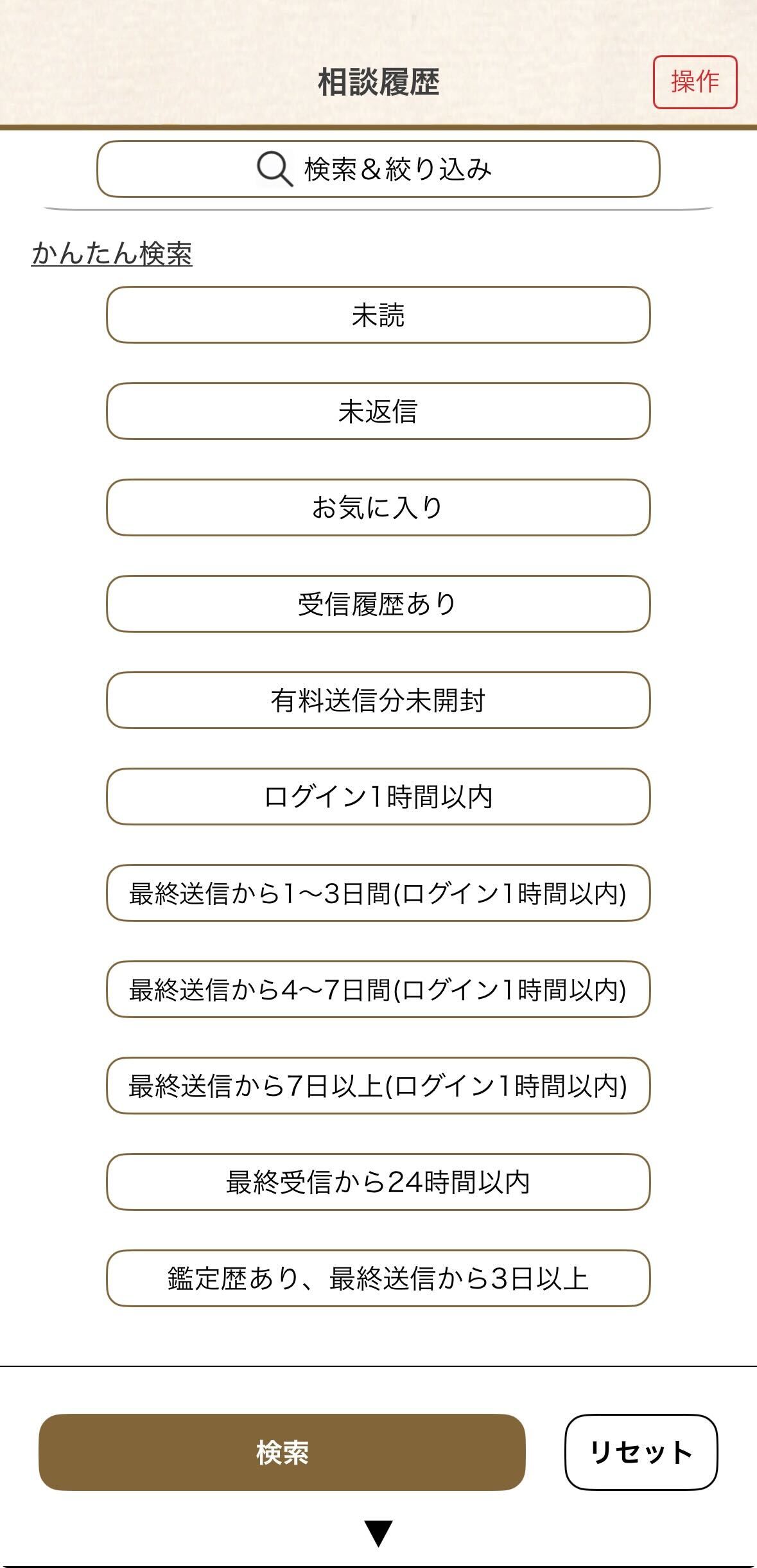Screen dimensions: 757x1568
Task: Choose 鑑定歴あり、最終送信から3日以上 filter
Action: click(x=378, y=1278)
